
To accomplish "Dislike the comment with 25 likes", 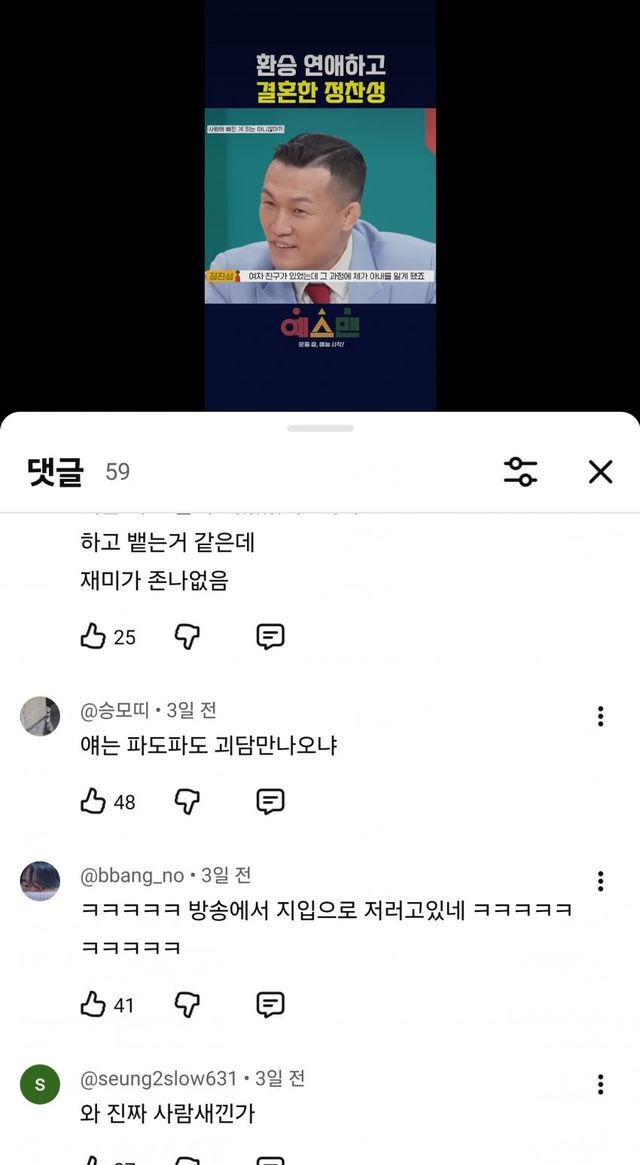I will tap(187, 637).
